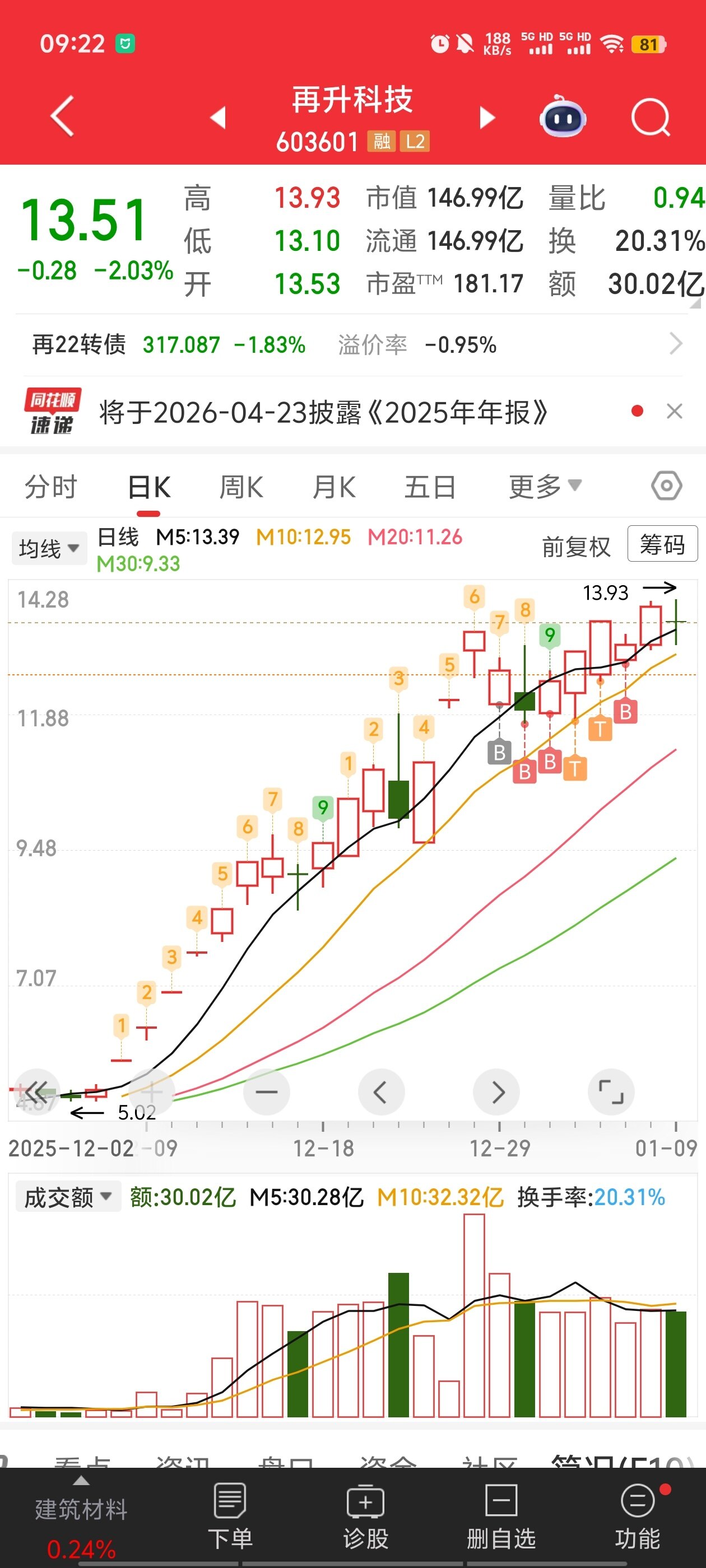Switch to 五日 chart tab
Image resolution: width=706 pixels, height=1568 pixels.
(x=430, y=487)
